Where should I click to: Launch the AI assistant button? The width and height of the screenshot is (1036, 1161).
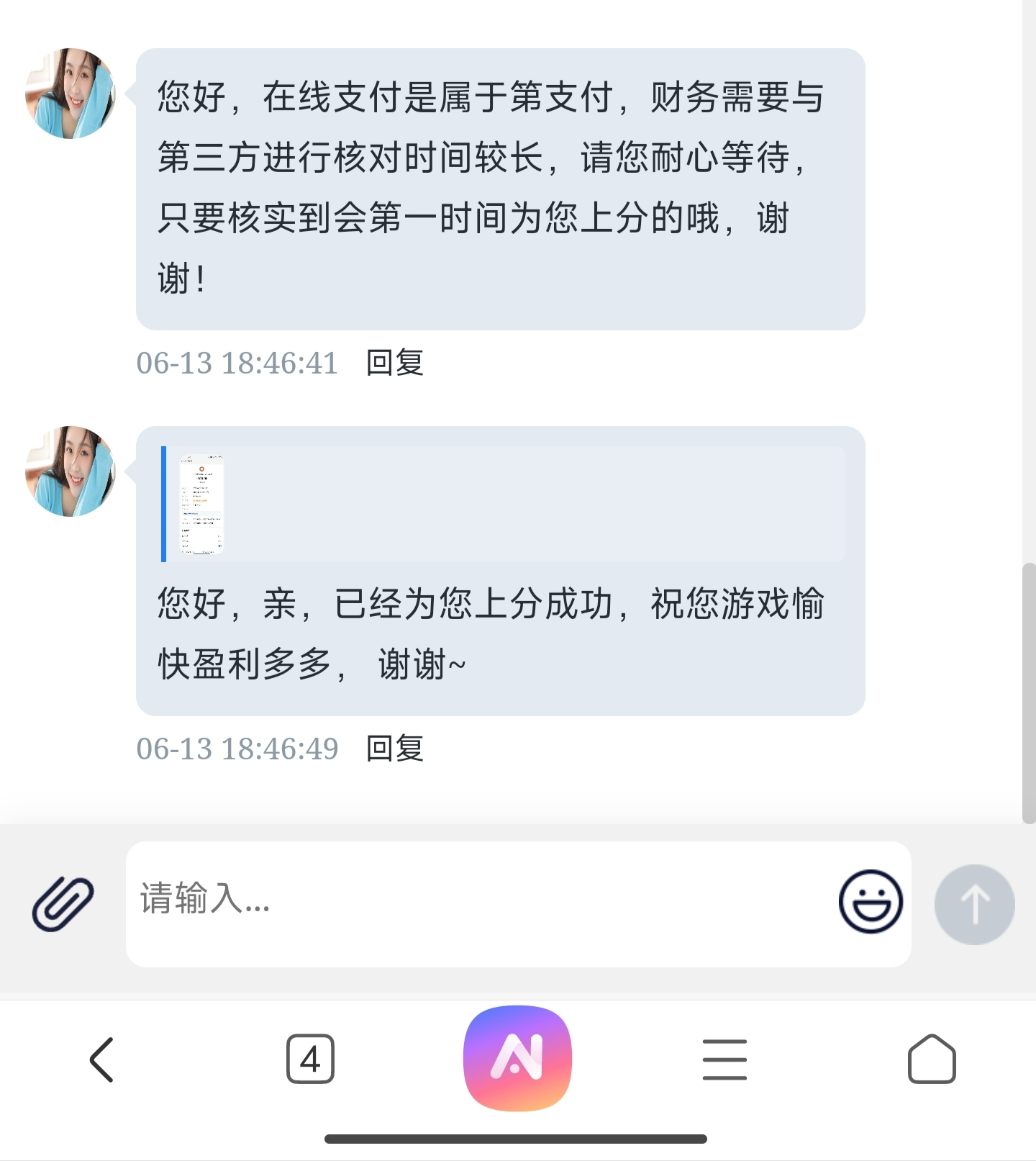517,1058
